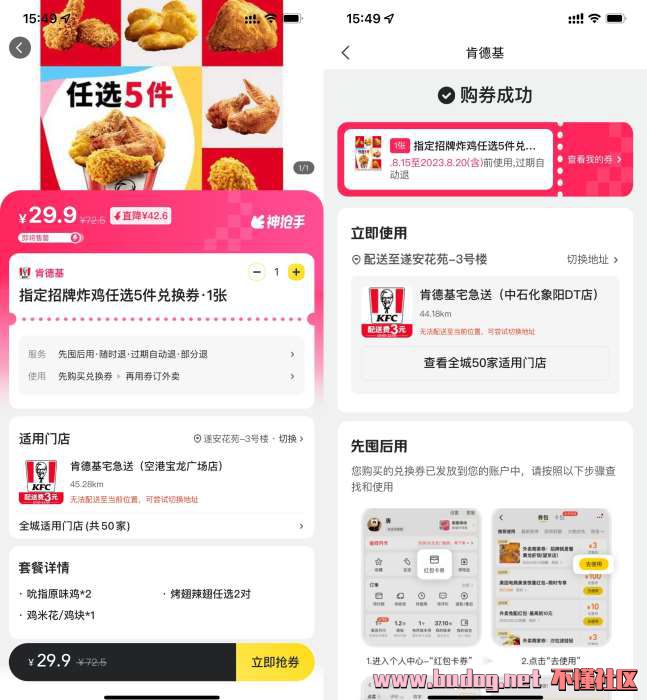Tap 切换 next to 遂安花苑-3号楼
The width and height of the screenshot is (647, 700).
290,439
